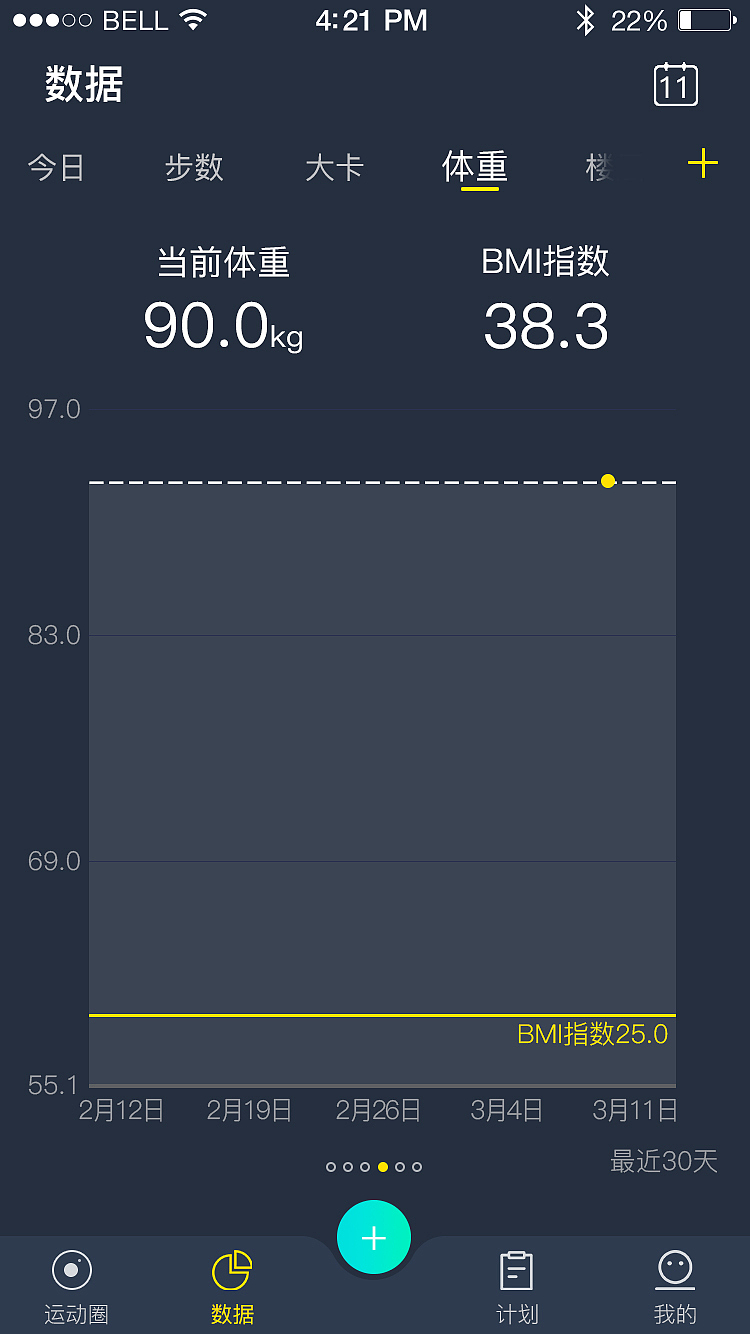Change the 最近30天 time range
This screenshot has height=1334, width=750.
[664, 1161]
